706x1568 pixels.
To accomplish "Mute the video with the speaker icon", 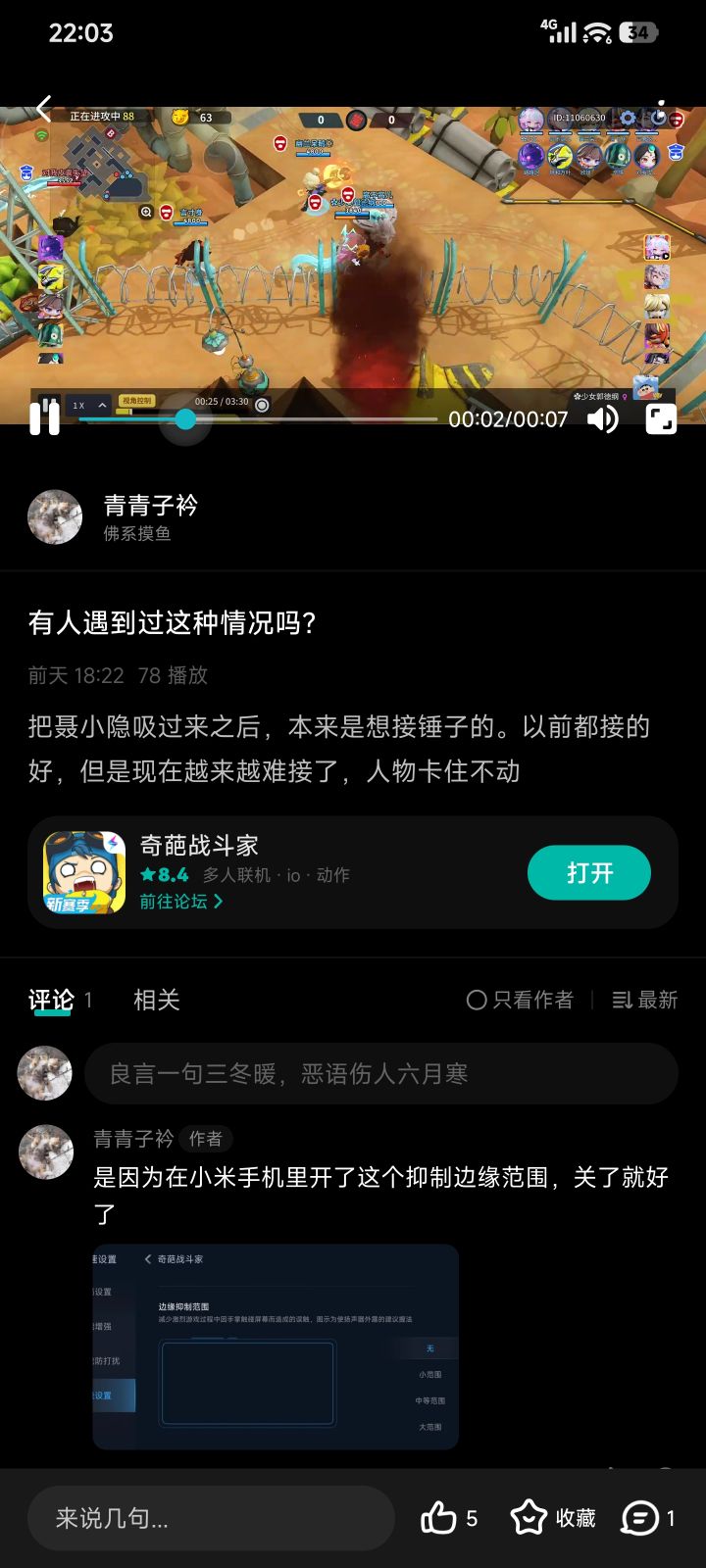I will [x=603, y=418].
